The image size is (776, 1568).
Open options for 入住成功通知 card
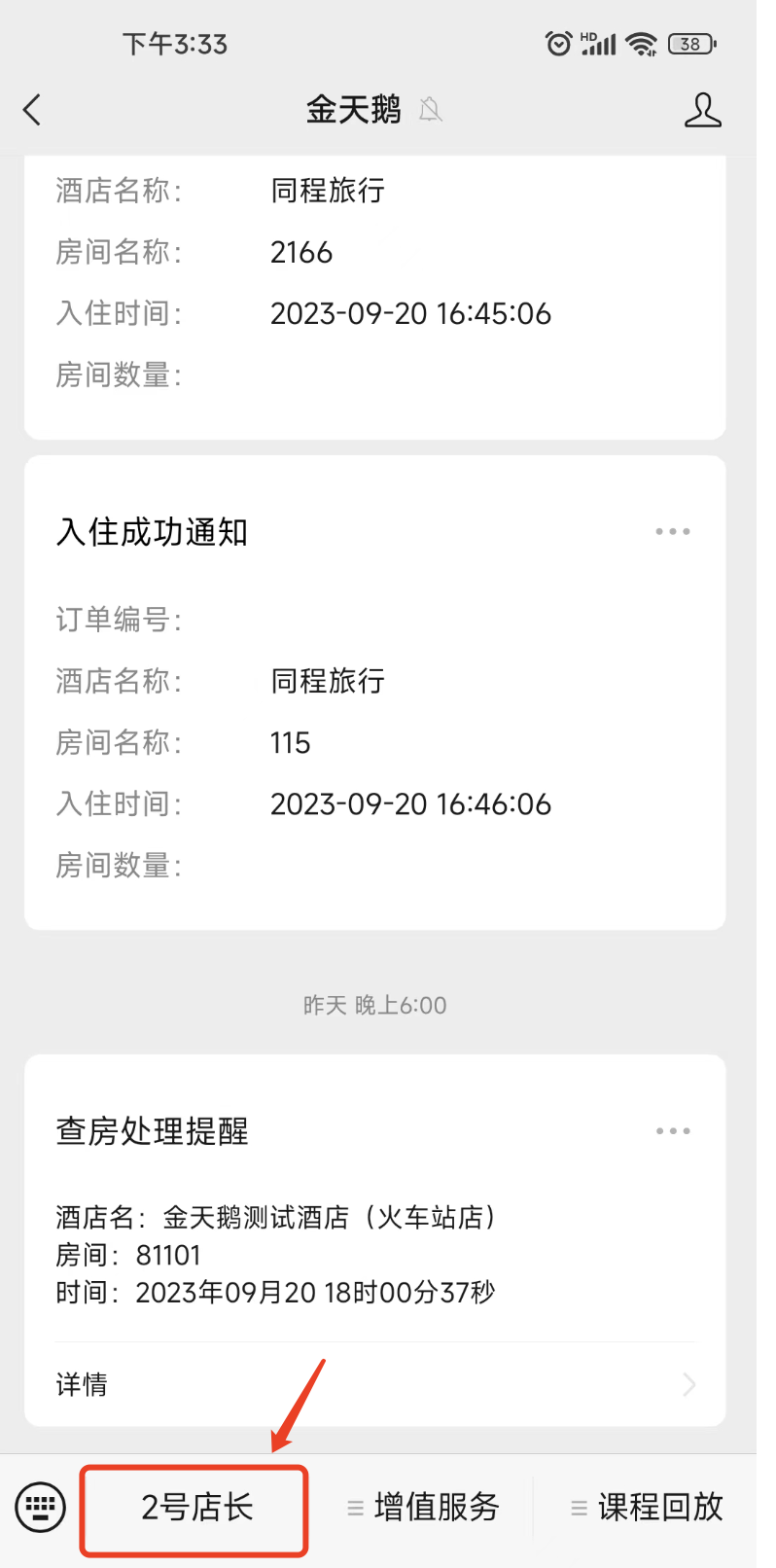coord(672,532)
